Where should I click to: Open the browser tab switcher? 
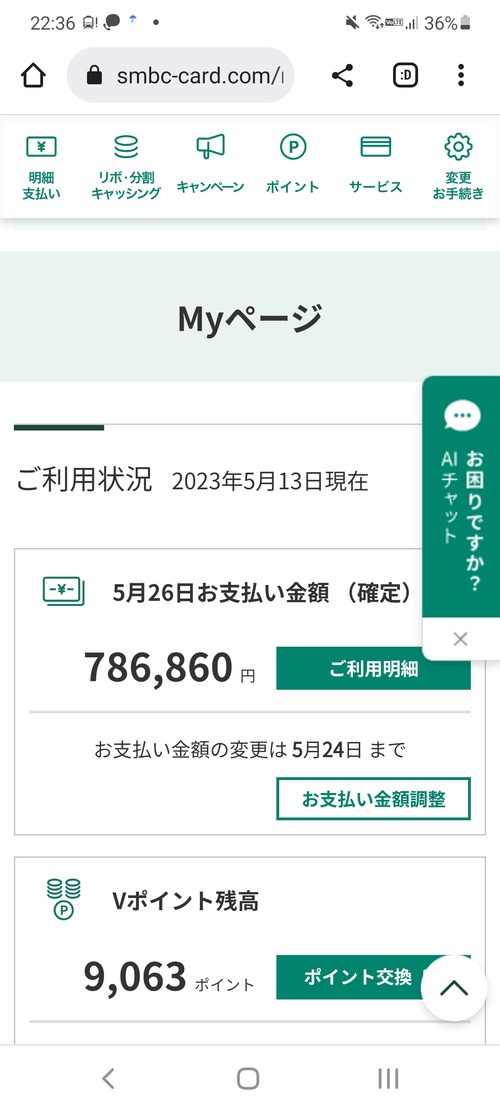pyautogui.click(x=405, y=75)
